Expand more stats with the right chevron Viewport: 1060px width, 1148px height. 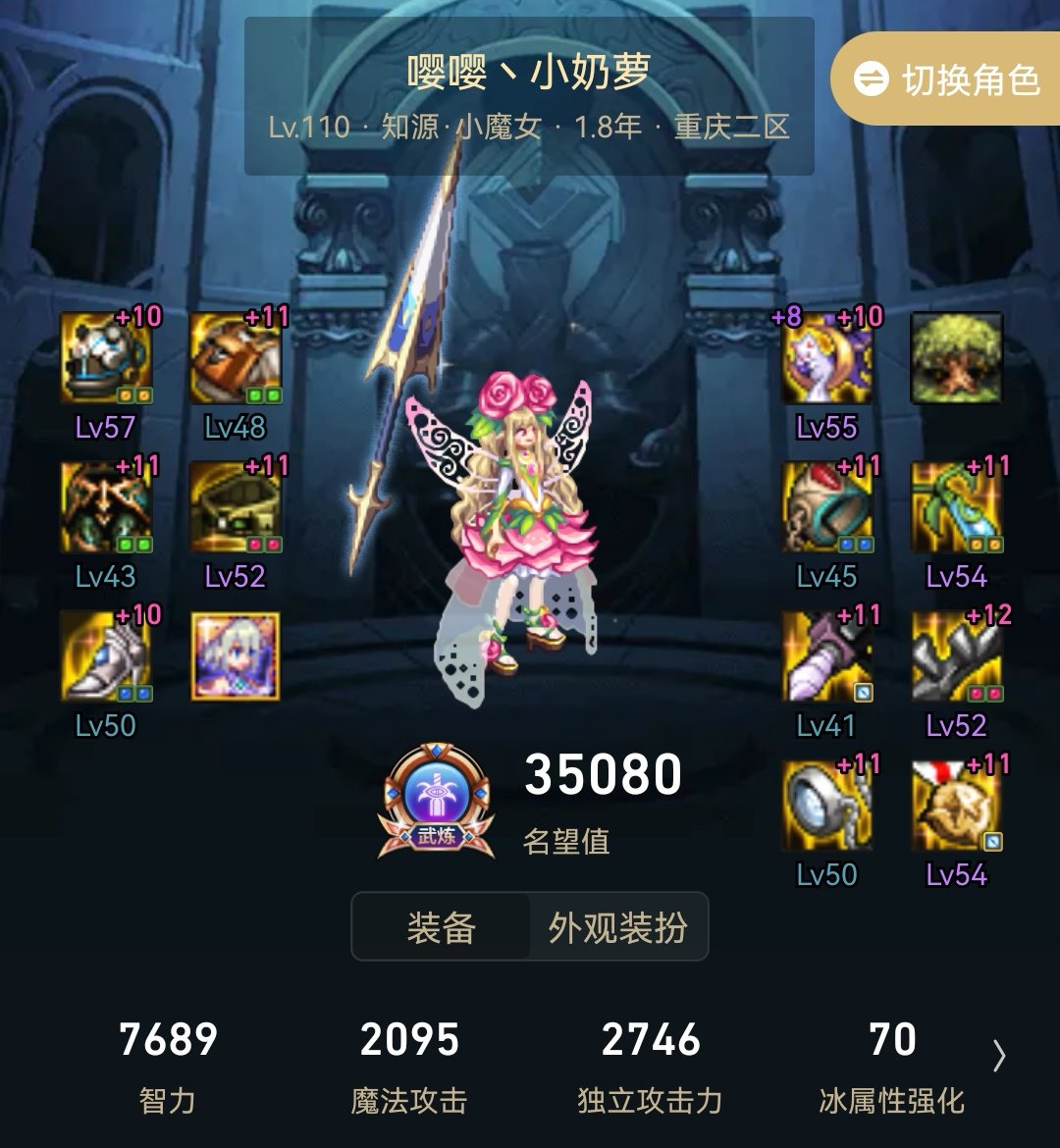(999, 1056)
